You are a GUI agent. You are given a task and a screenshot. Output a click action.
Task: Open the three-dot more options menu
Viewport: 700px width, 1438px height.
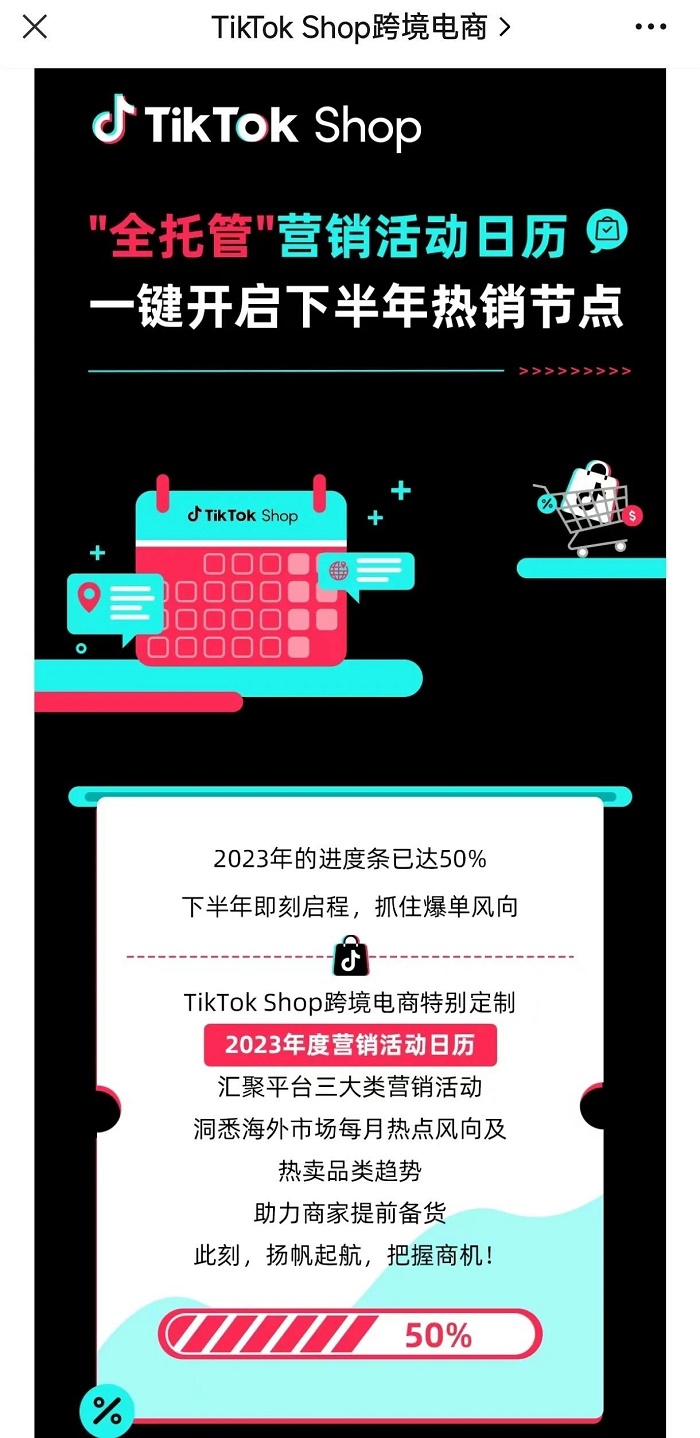tap(651, 27)
